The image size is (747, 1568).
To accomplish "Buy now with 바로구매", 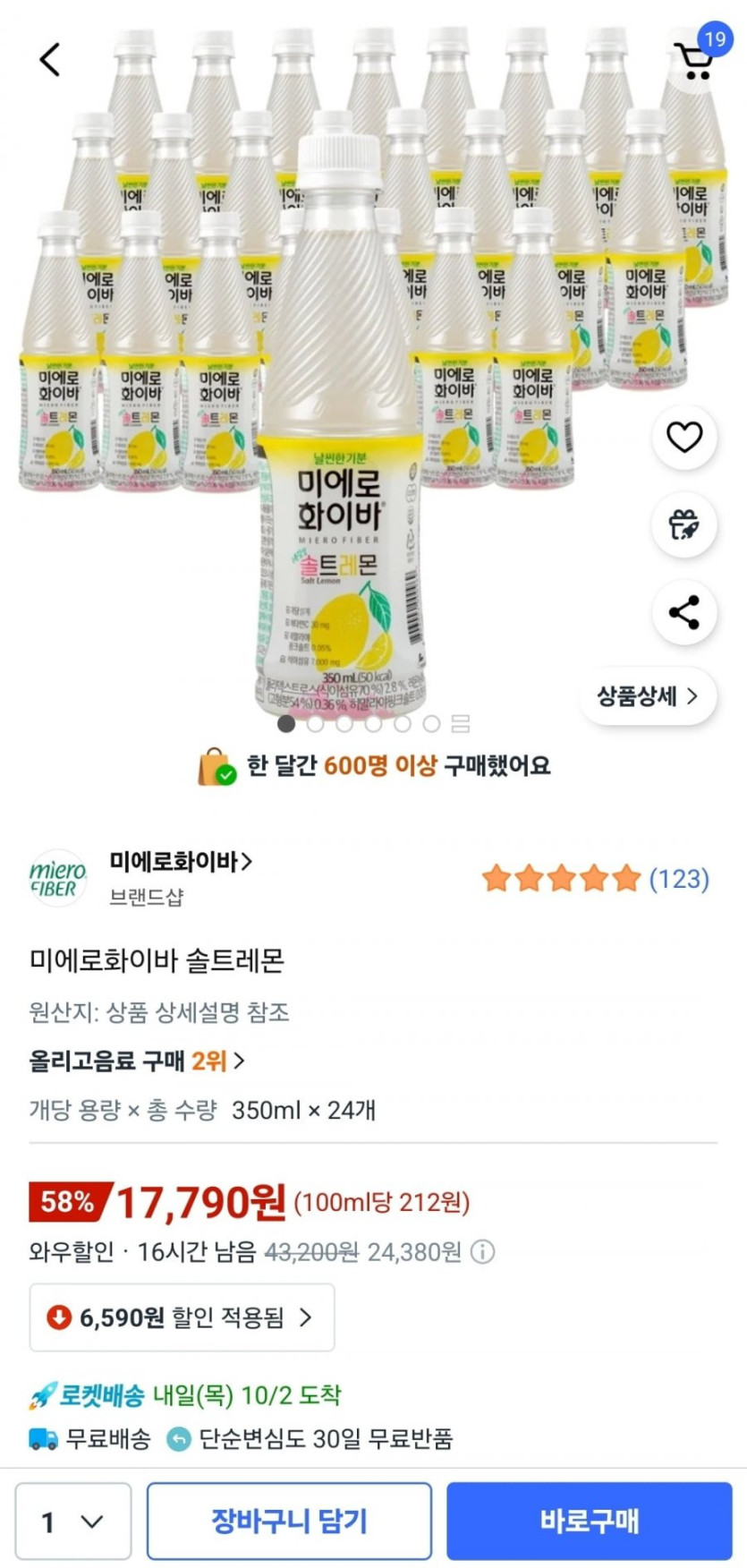I will (x=589, y=1521).
